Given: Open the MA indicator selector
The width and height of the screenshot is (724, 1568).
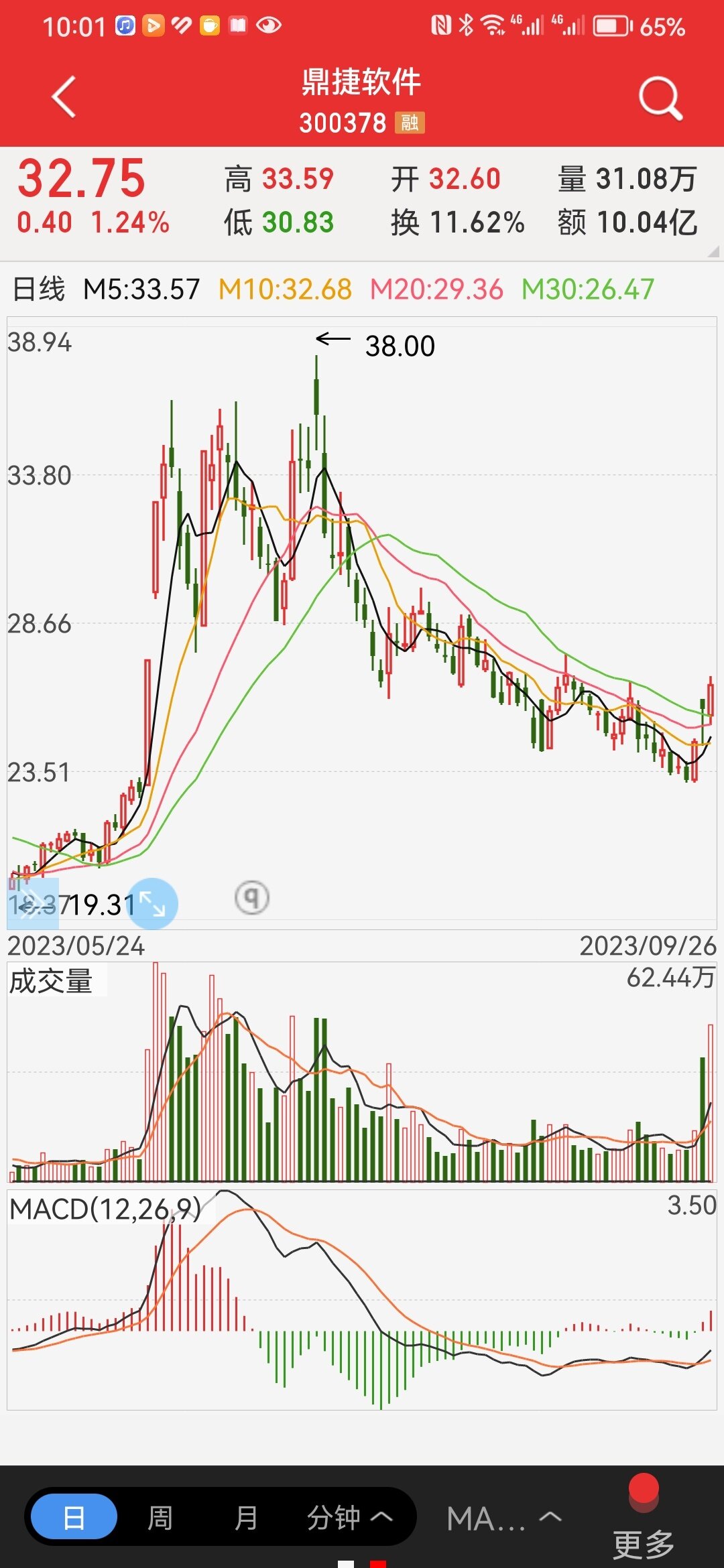Looking at the screenshot, I should coord(504,1518).
